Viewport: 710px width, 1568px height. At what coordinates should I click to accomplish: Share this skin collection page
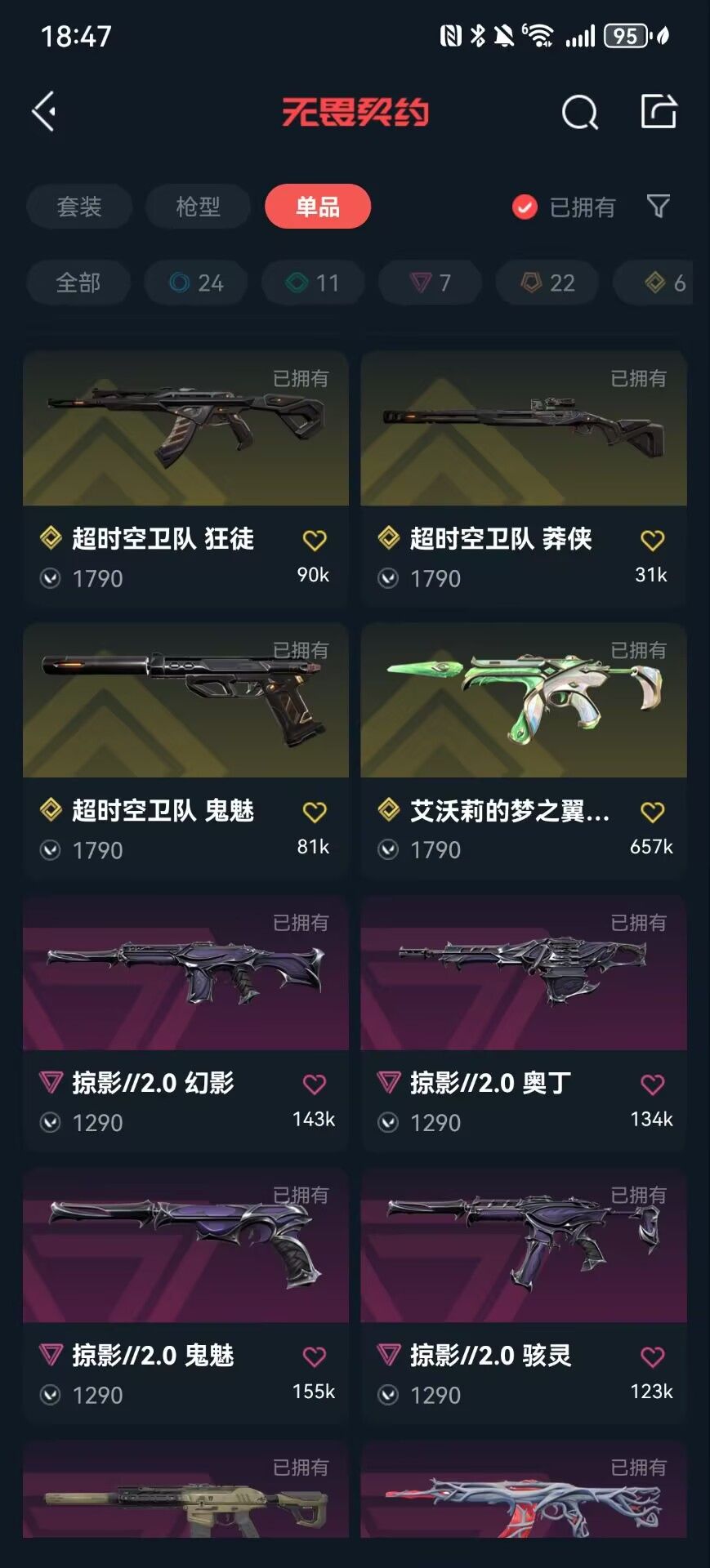coord(659,111)
